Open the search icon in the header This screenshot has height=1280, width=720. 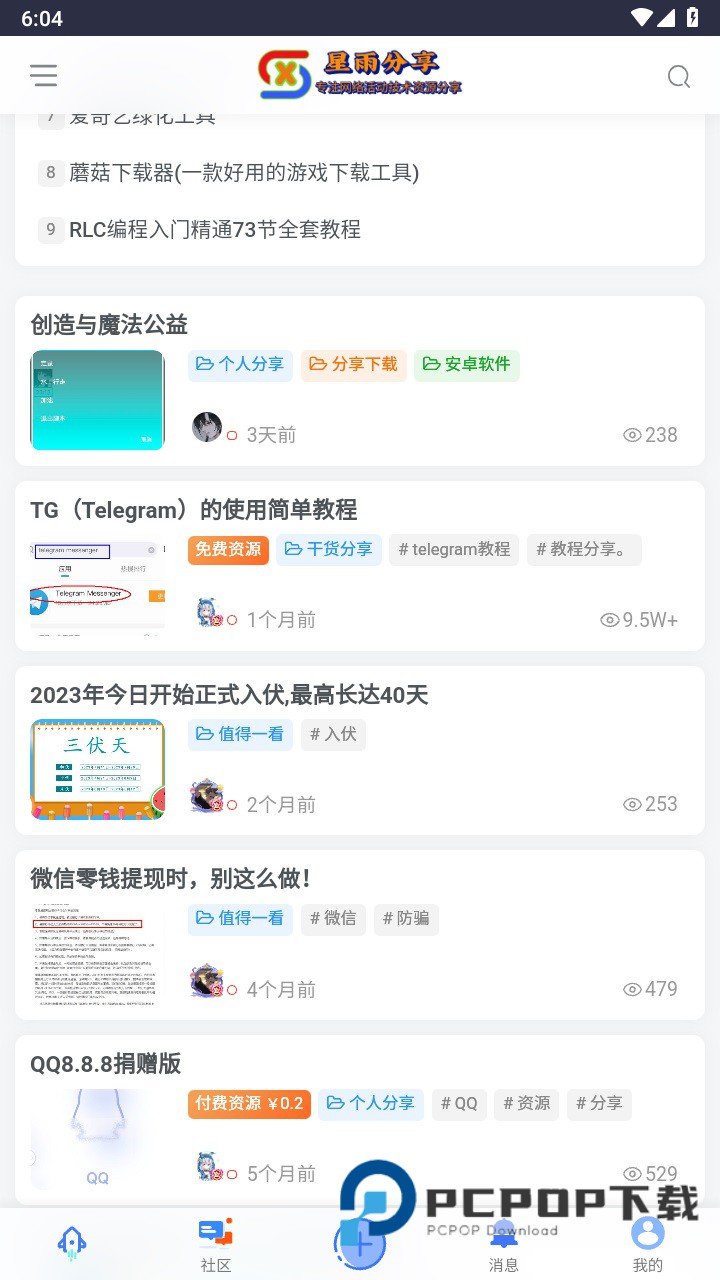[679, 77]
